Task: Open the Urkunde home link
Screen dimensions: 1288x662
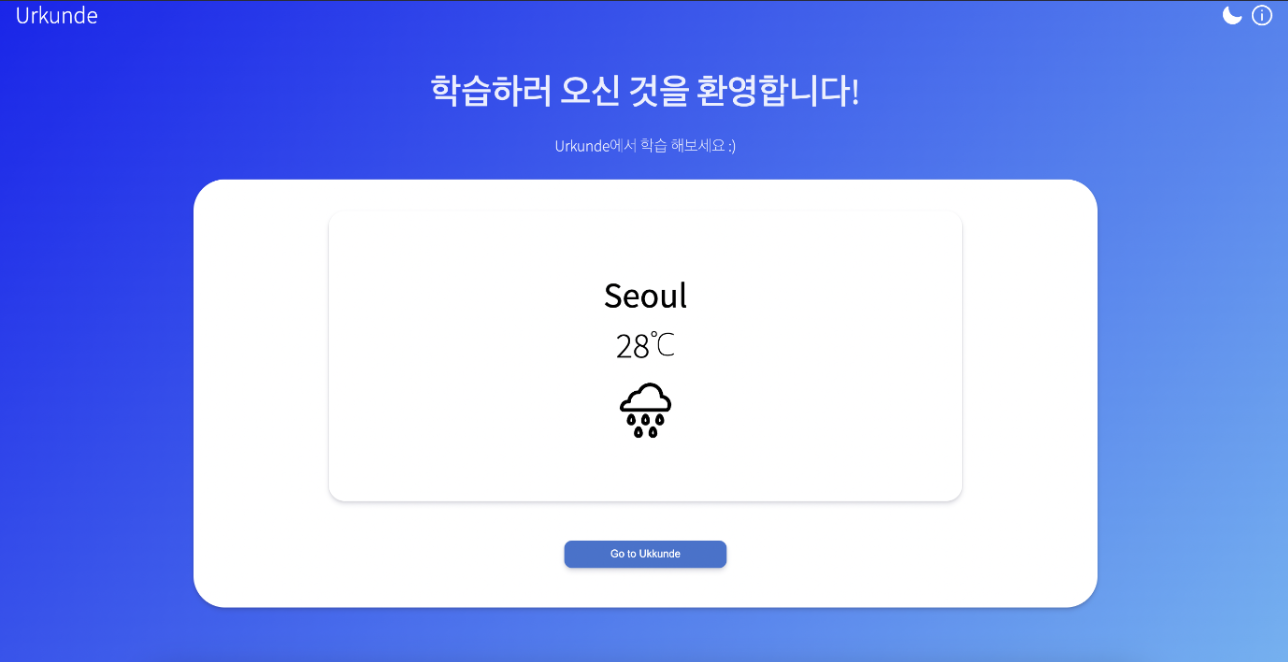Action: click(x=57, y=16)
